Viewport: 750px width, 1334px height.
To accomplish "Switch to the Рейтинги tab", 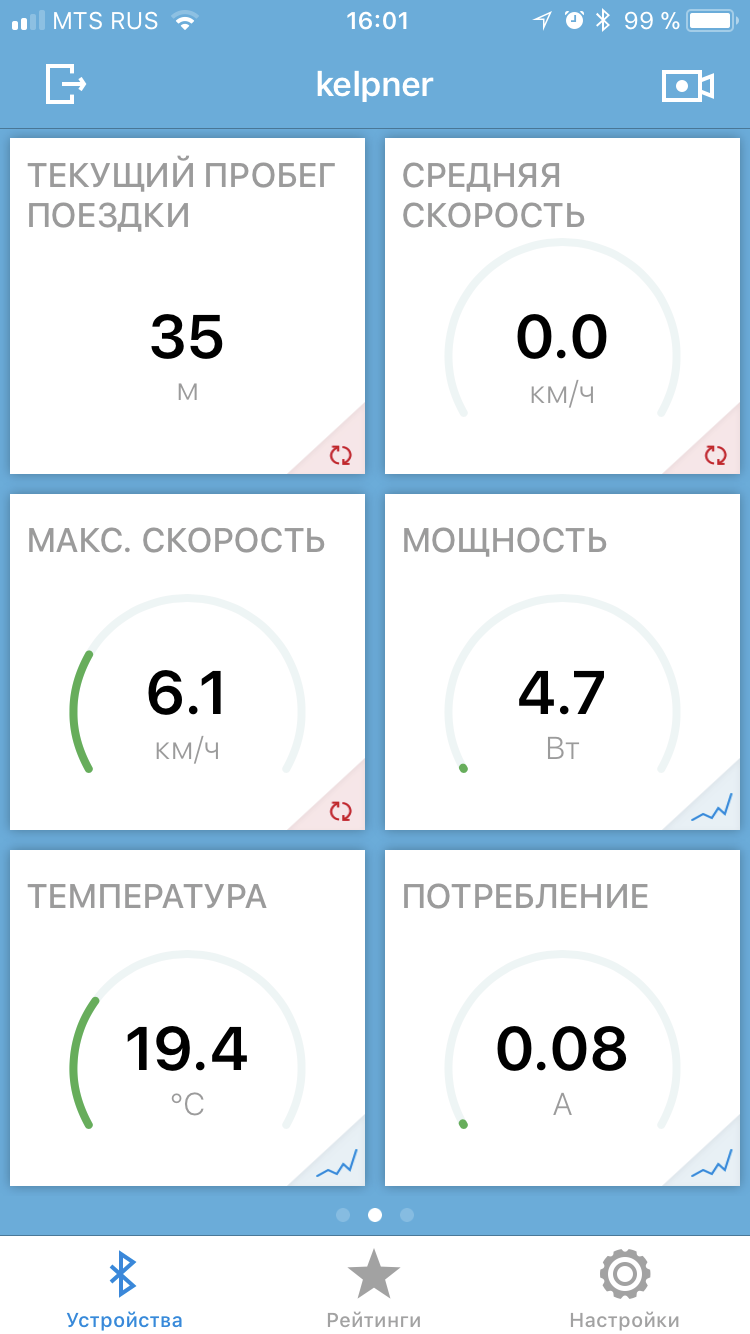I will point(374,1290).
